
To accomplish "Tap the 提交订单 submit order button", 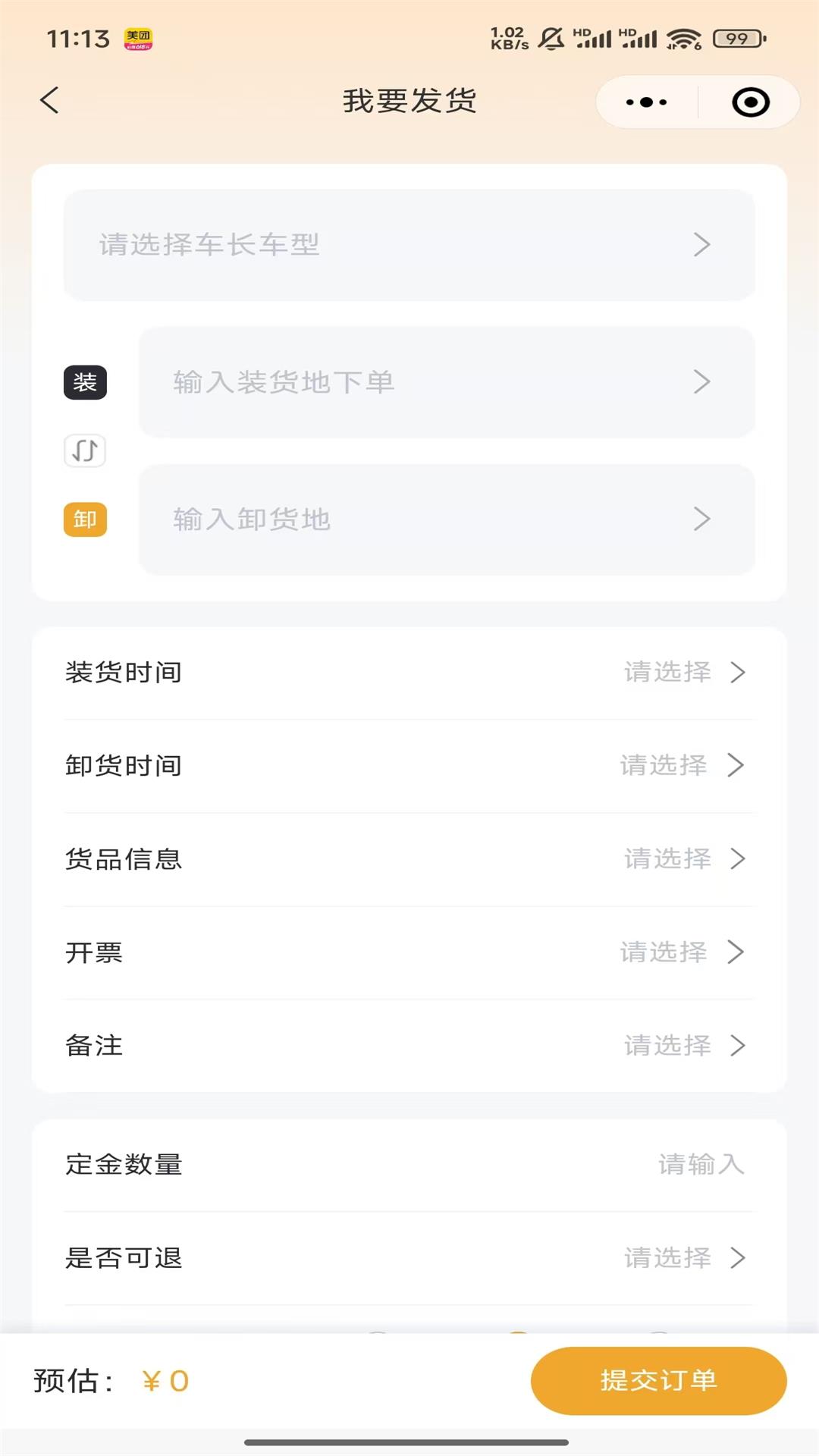I will point(658,1381).
